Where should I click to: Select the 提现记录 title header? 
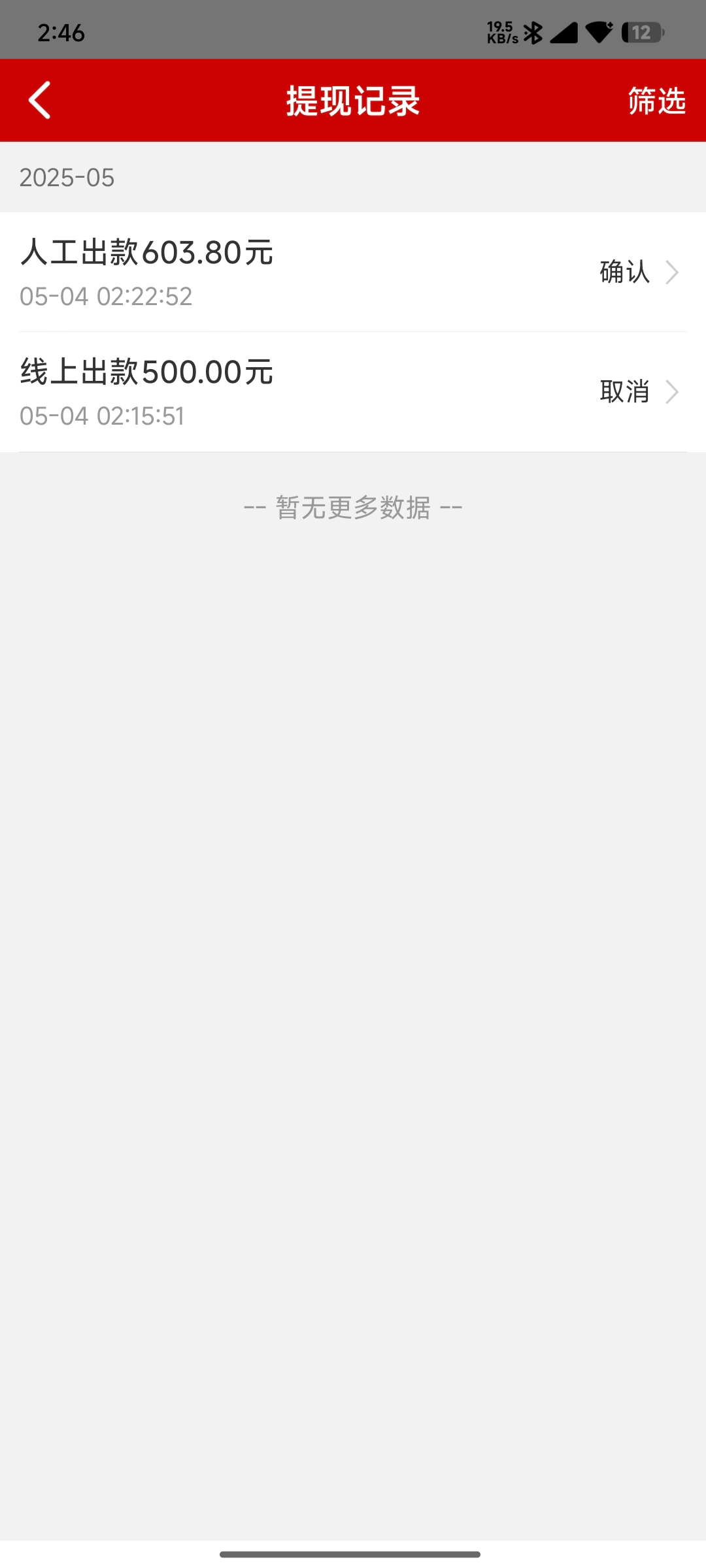[352, 100]
